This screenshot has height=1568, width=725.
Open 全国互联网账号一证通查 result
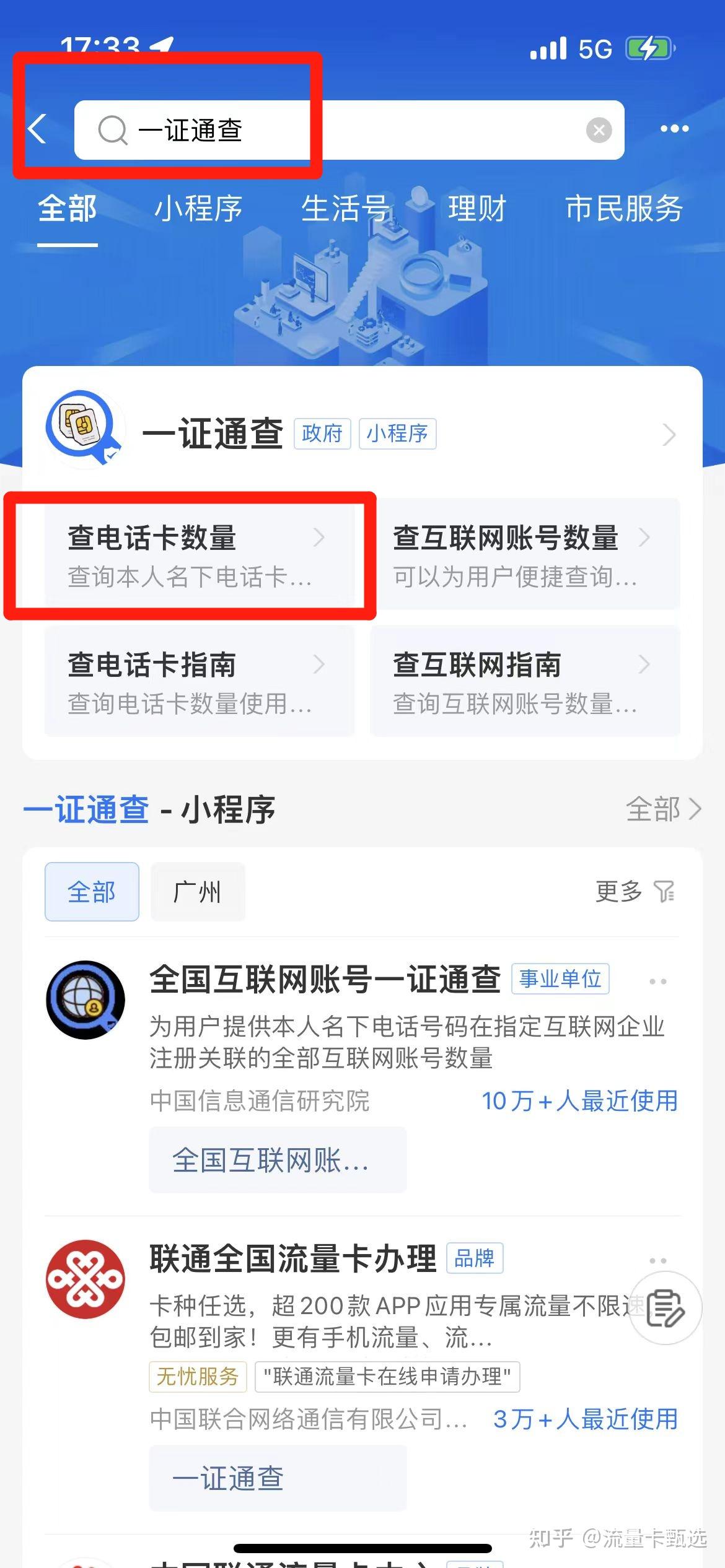325,980
